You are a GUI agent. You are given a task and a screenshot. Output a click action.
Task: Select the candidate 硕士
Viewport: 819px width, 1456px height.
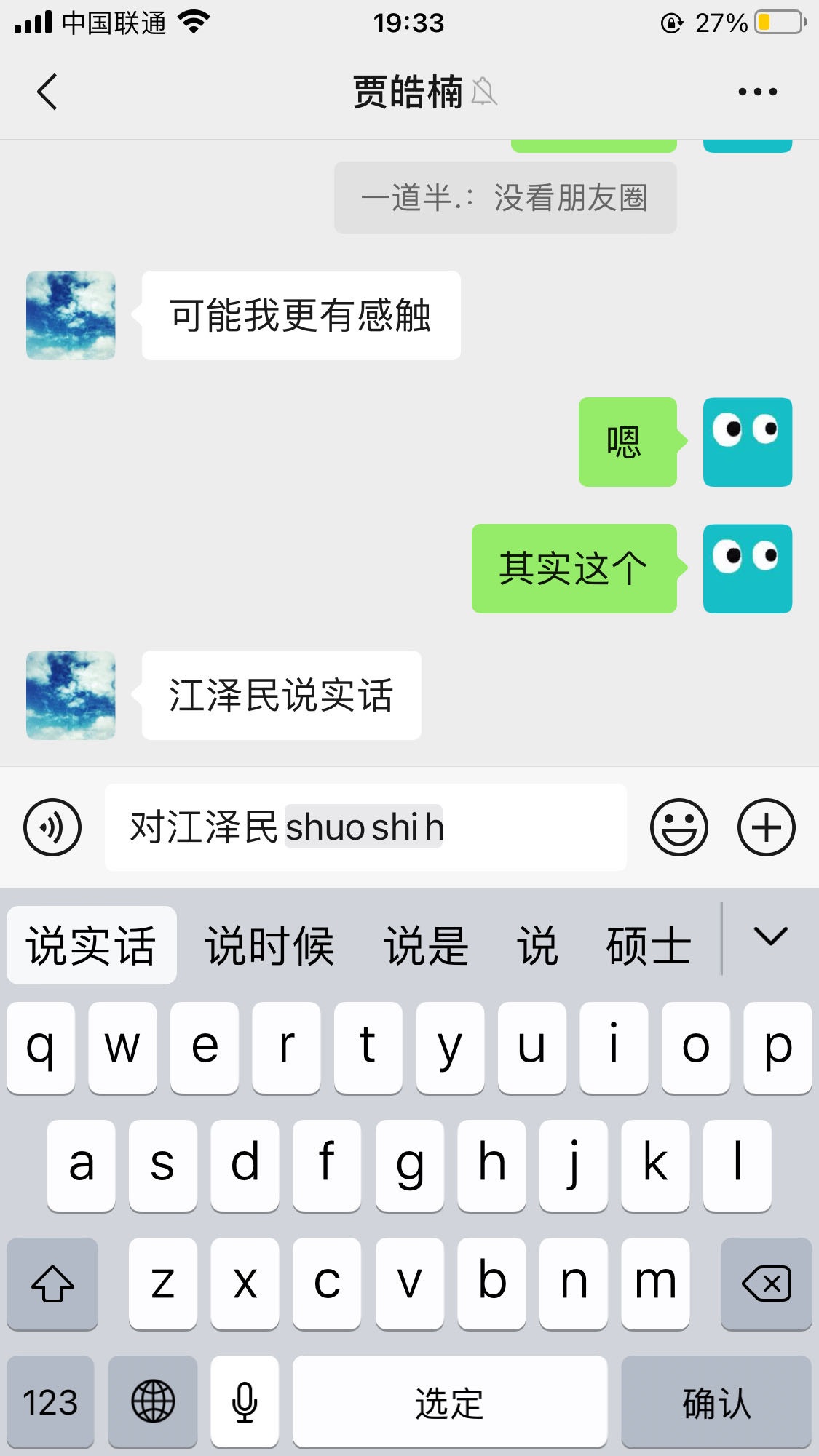[x=649, y=945]
